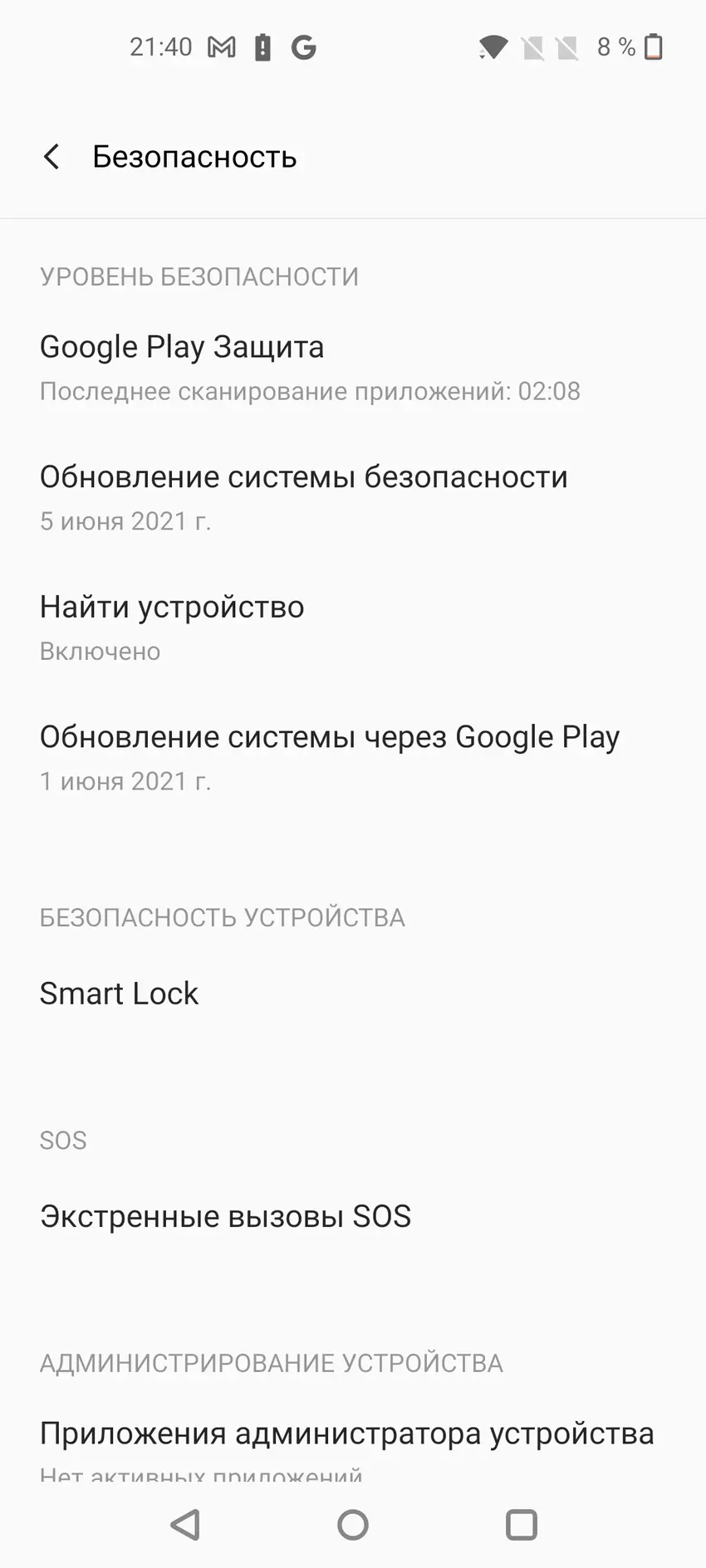Tap the system home button
Viewport: 706px width, 1568px height.
tap(353, 1524)
